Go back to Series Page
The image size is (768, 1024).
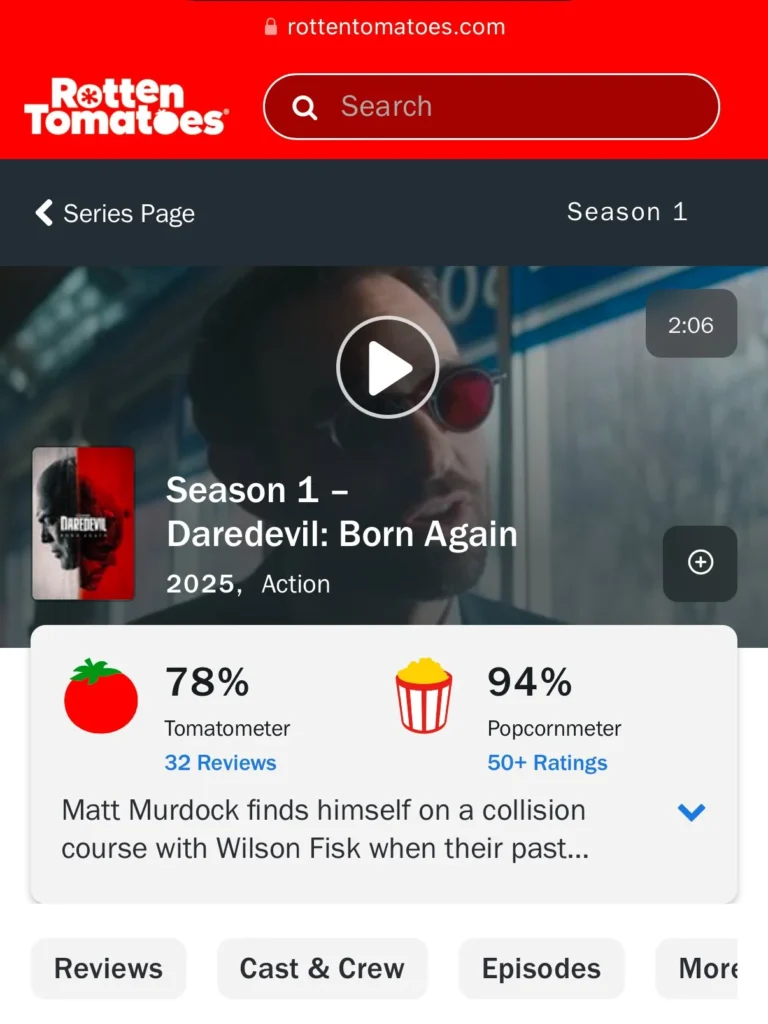(115, 213)
